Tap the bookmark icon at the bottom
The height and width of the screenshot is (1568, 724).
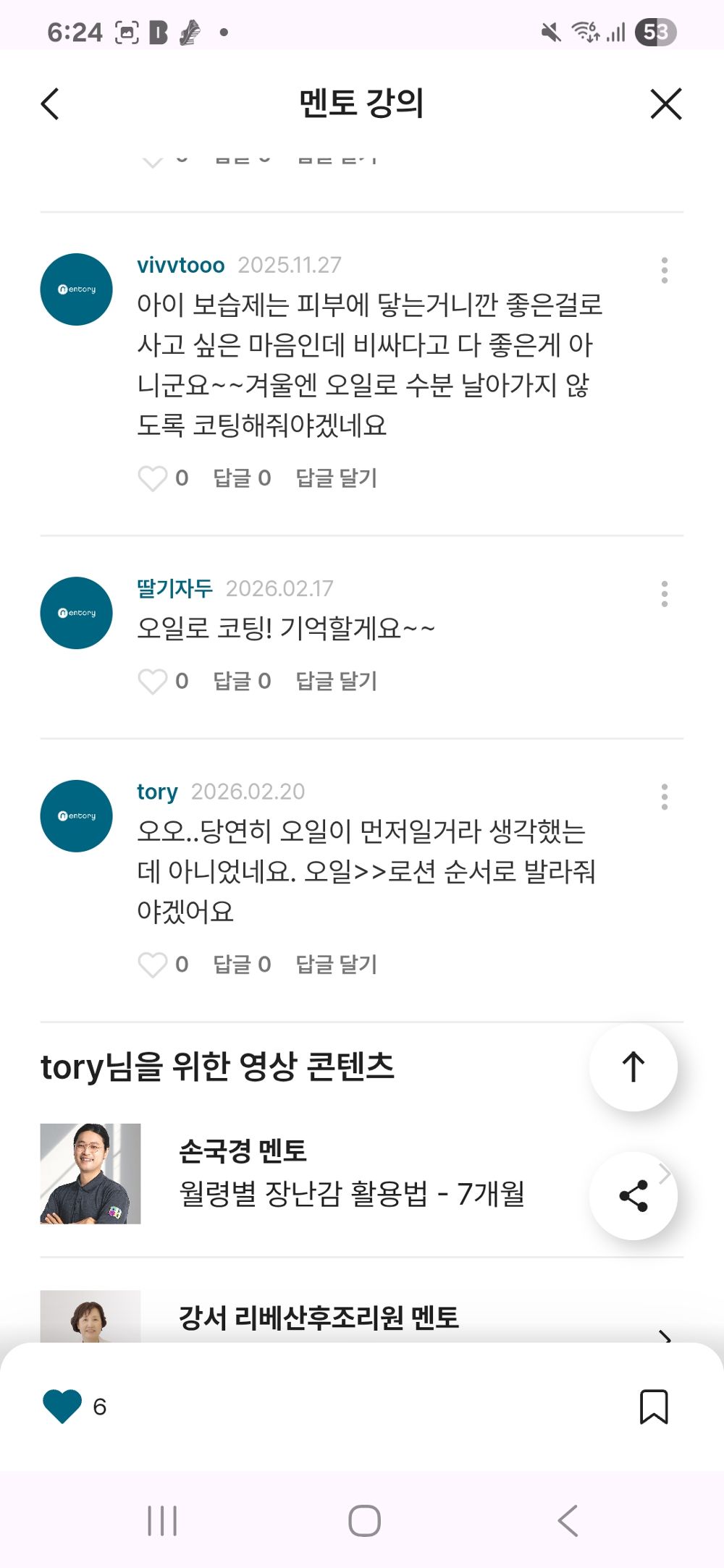tap(654, 1407)
